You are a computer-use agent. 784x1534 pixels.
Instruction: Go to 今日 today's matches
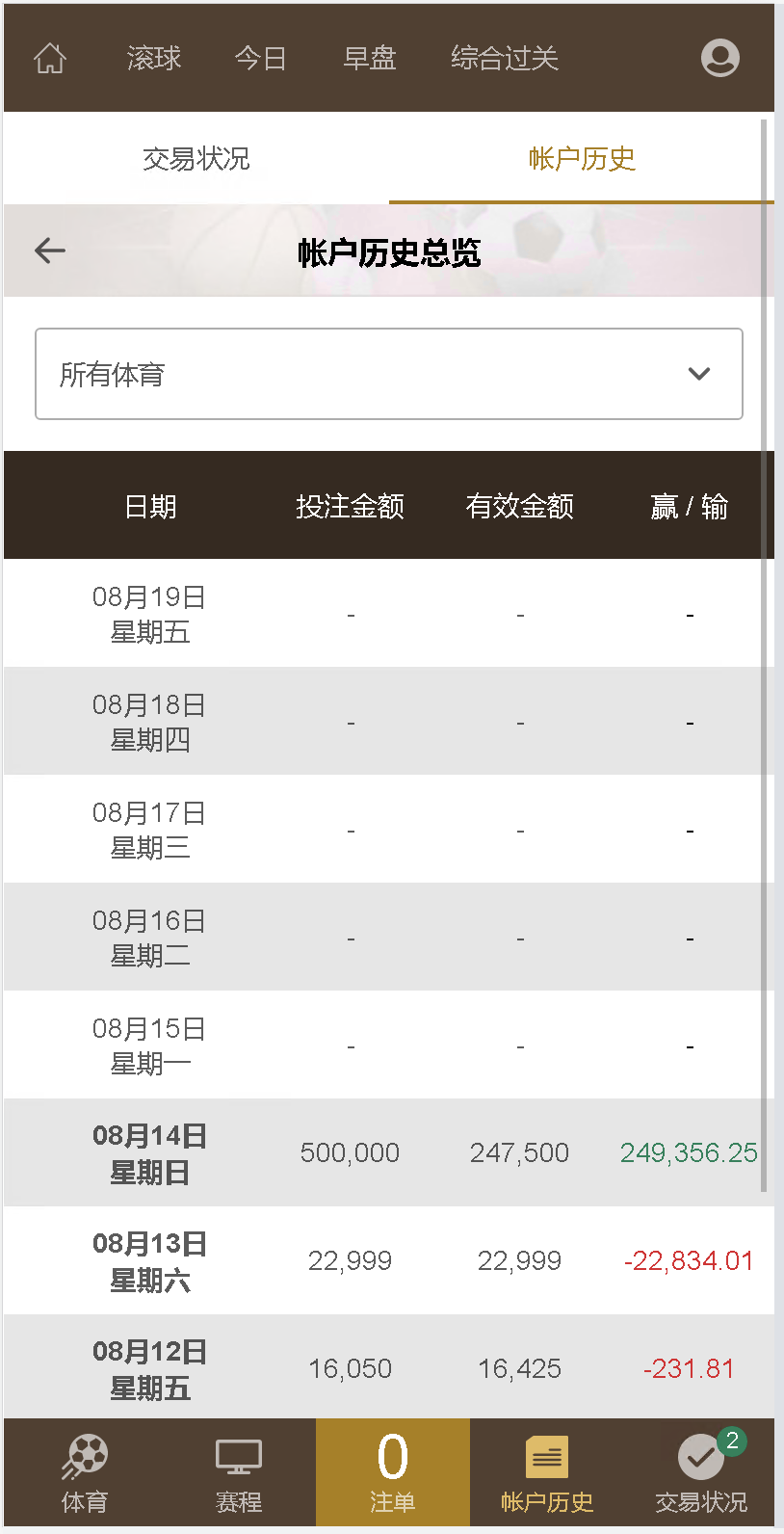[x=261, y=58]
